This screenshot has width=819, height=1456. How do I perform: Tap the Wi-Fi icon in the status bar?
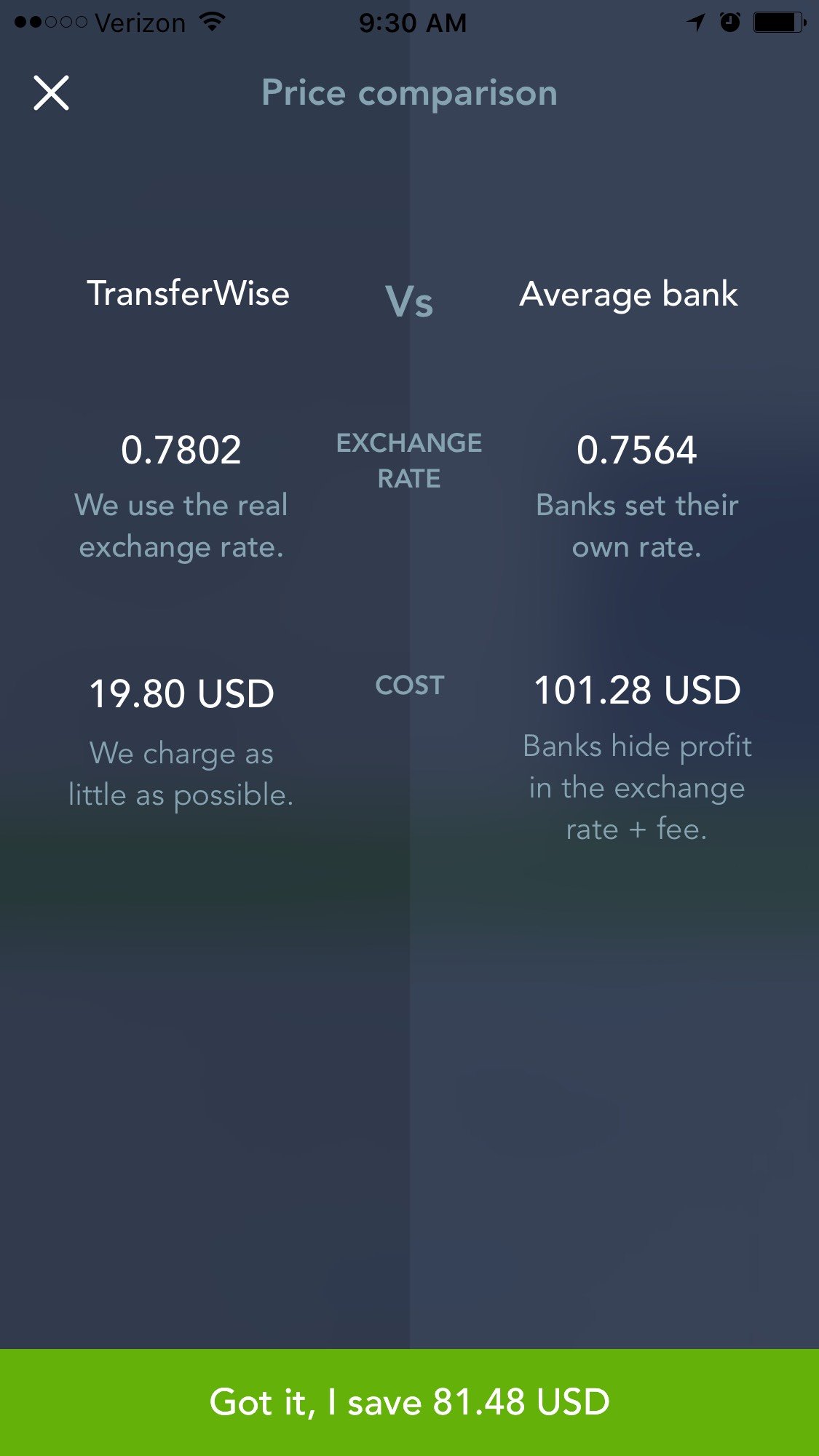coord(212,21)
